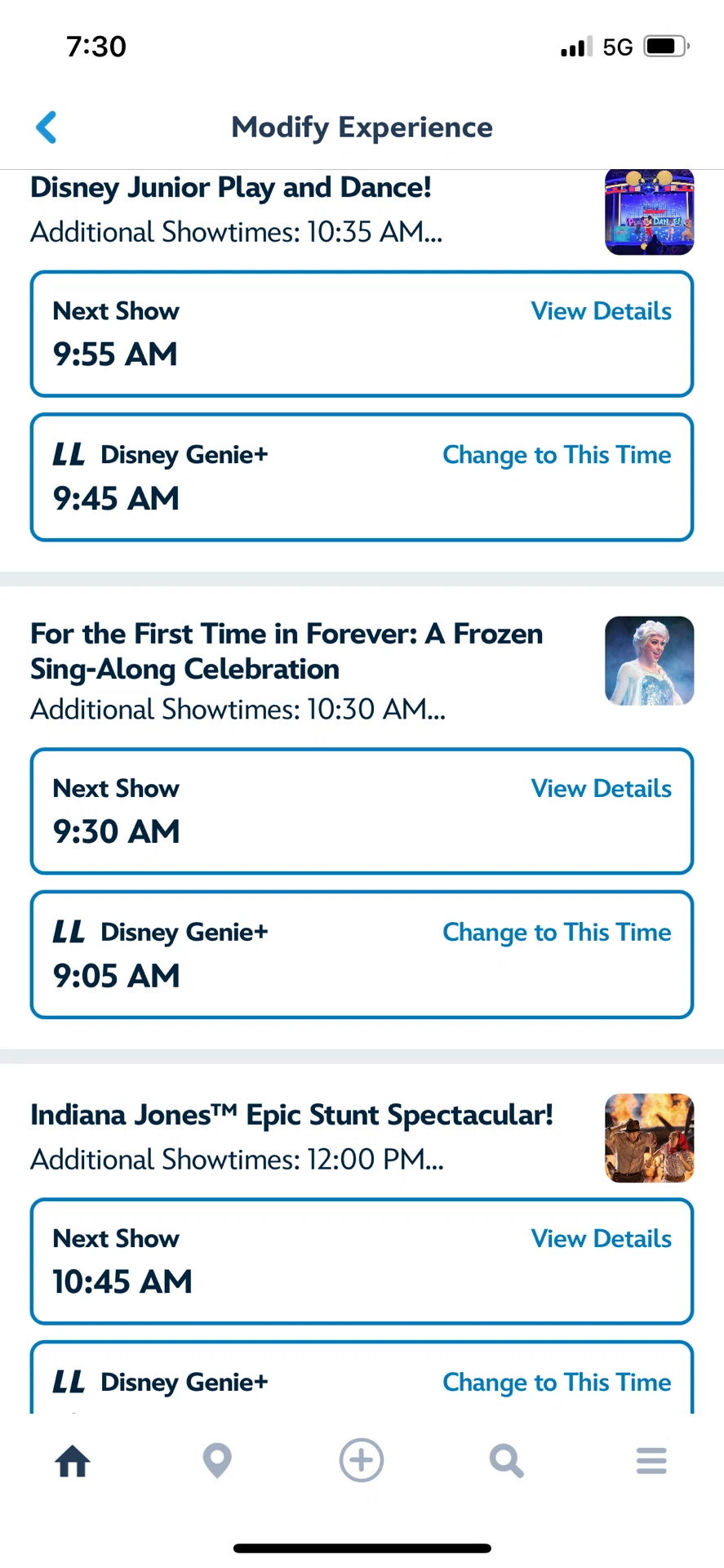Change to 9:05 AM Frozen Genie+ time

(557, 933)
